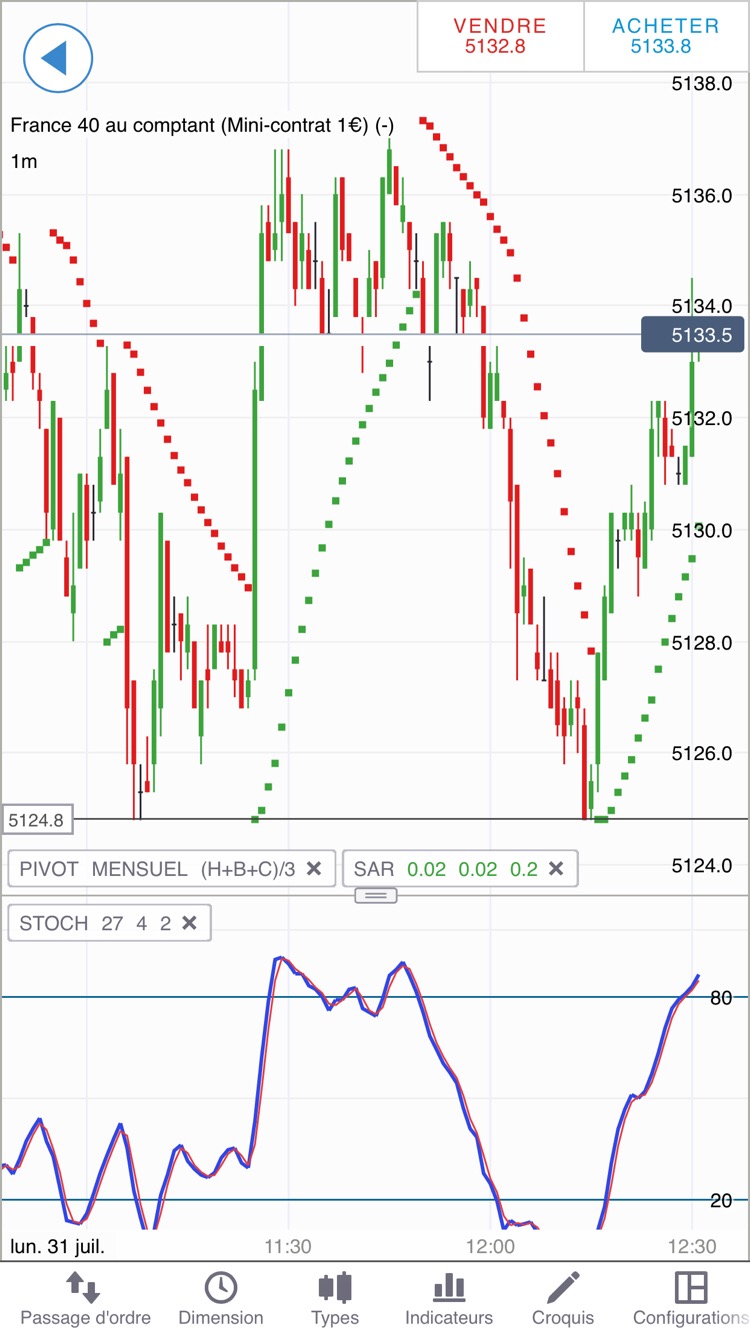The width and height of the screenshot is (750, 1333).
Task: Open Indicateurs list
Action: pyautogui.click(x=449, y=1298)
